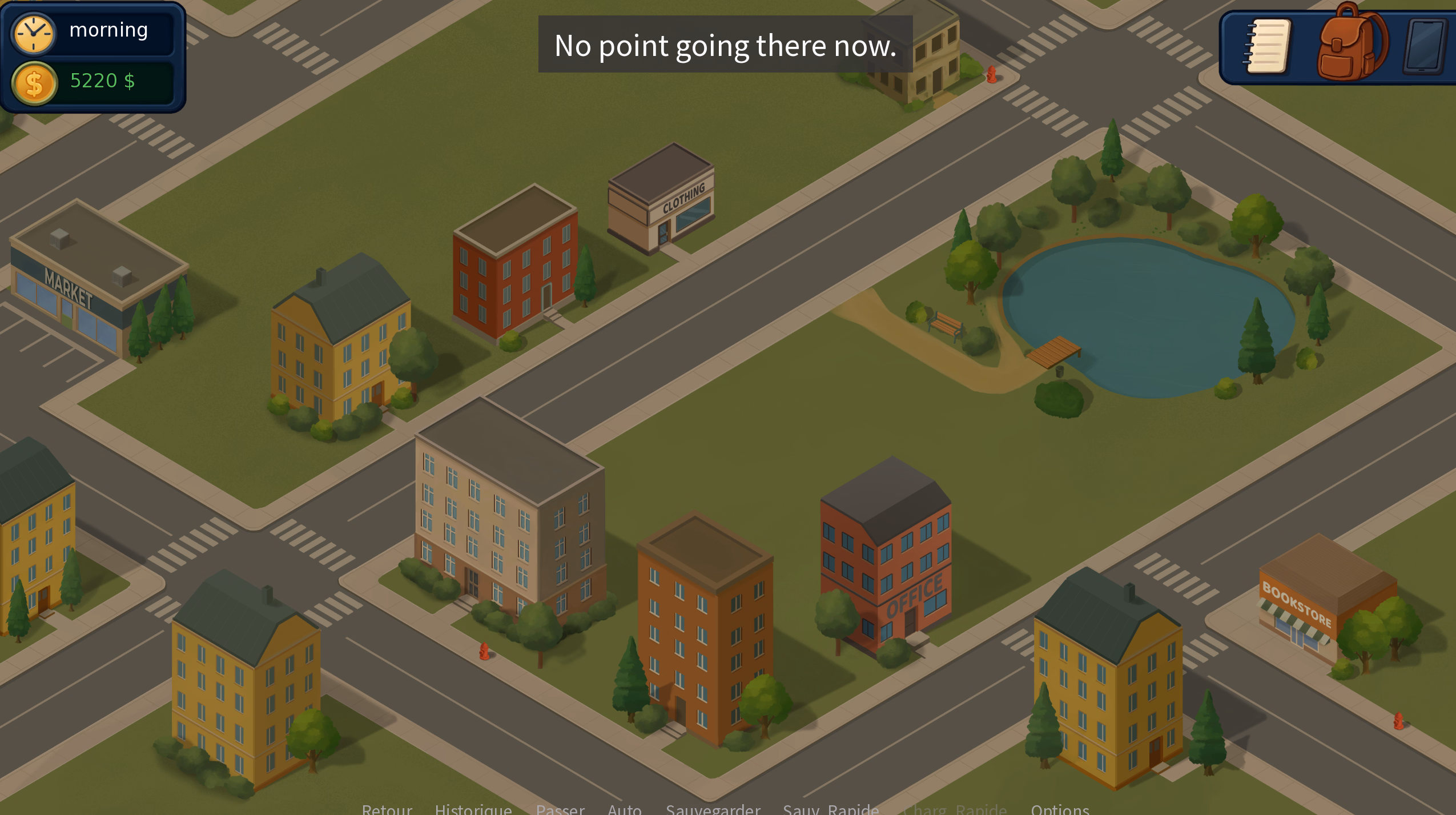
Task: Enable Auto mode
Action: [x=625, y=809]
